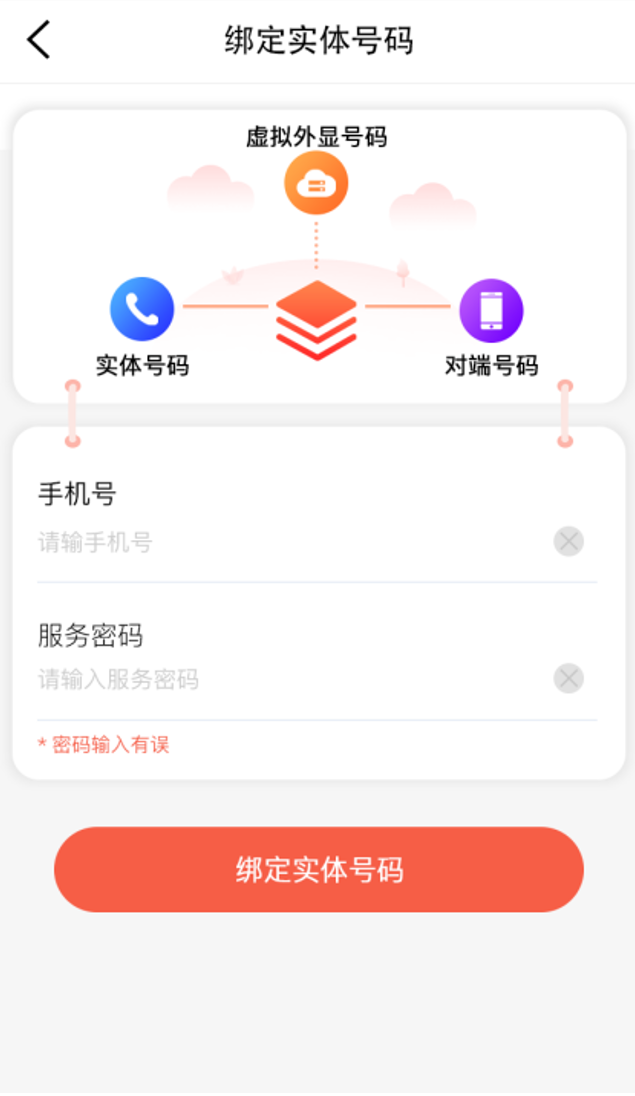The width and height of the screenshot is (635, 1096).
Task: Focus the 服务密码 service password field
Action: [280, 680]
